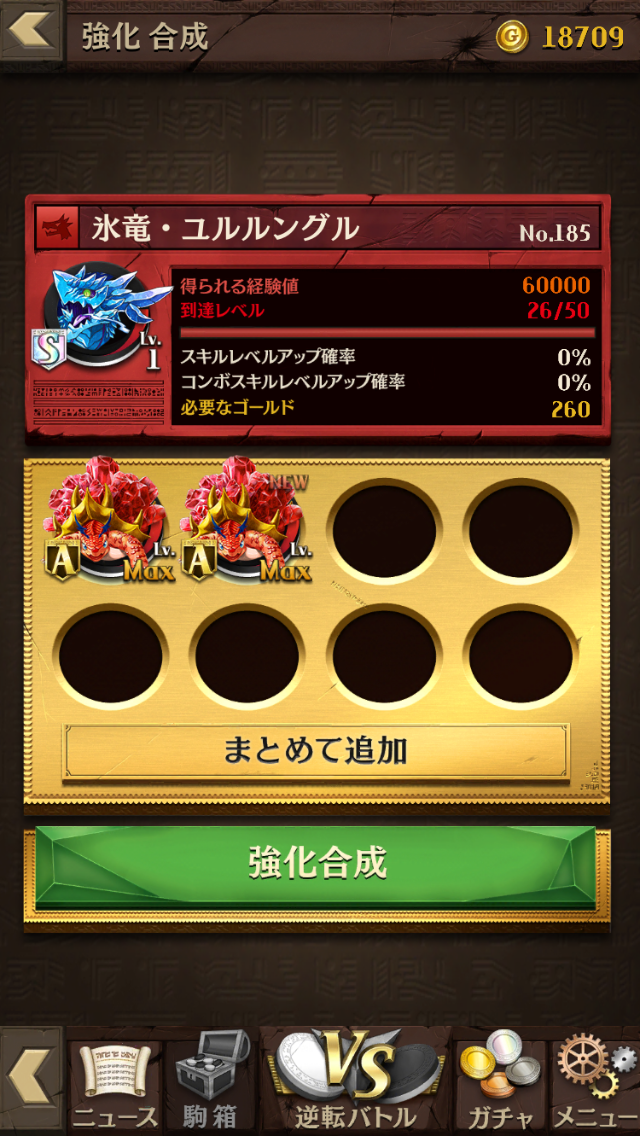Tap the bottom-left arrow in navigation bar
Image resolution: width=640 pixels, height=1136 pixels.
30,1082
